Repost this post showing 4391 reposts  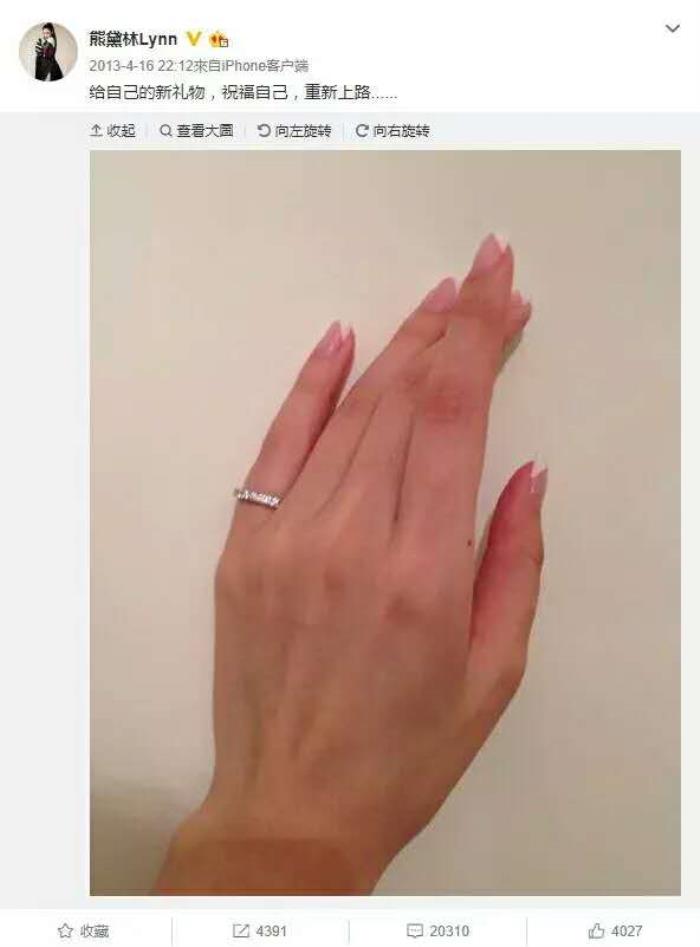tap(260, 931)
